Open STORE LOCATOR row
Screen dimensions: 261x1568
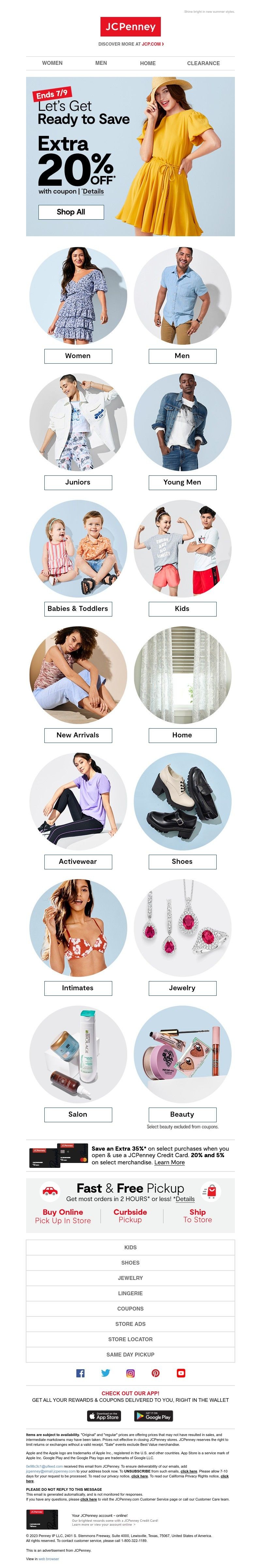(x=130, y=1339)
